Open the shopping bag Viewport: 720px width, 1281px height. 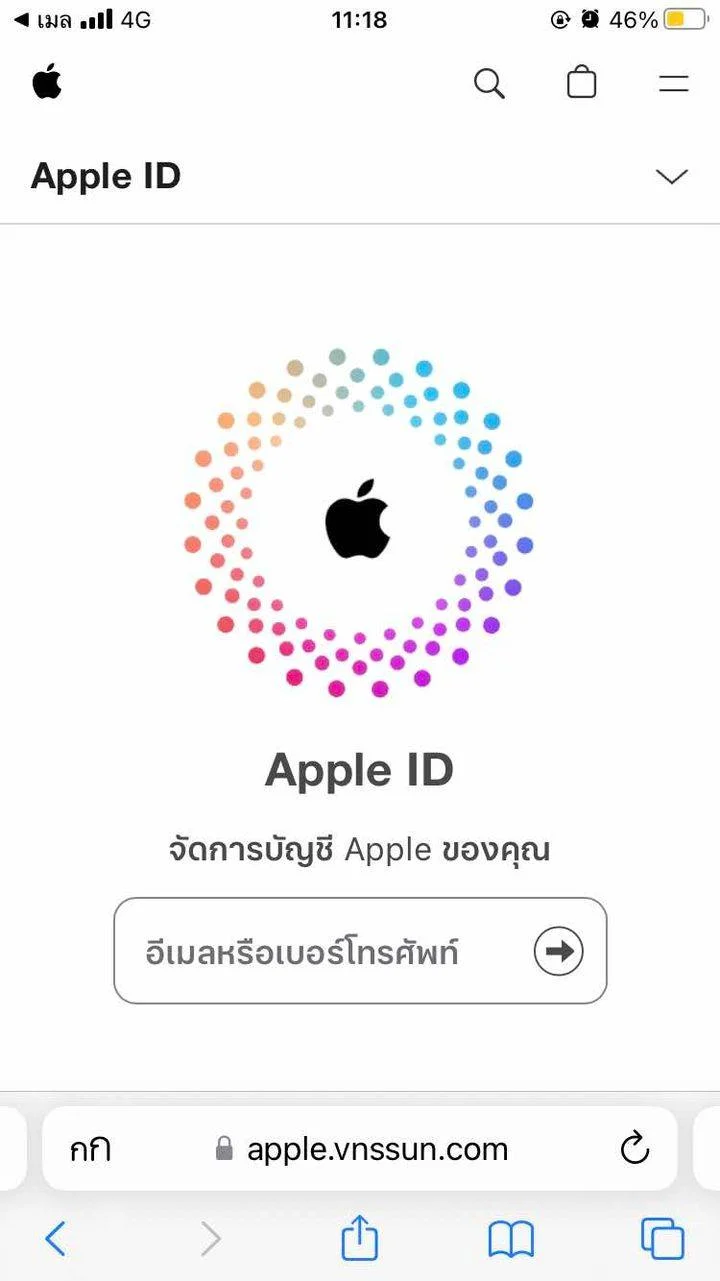point(582,83)
